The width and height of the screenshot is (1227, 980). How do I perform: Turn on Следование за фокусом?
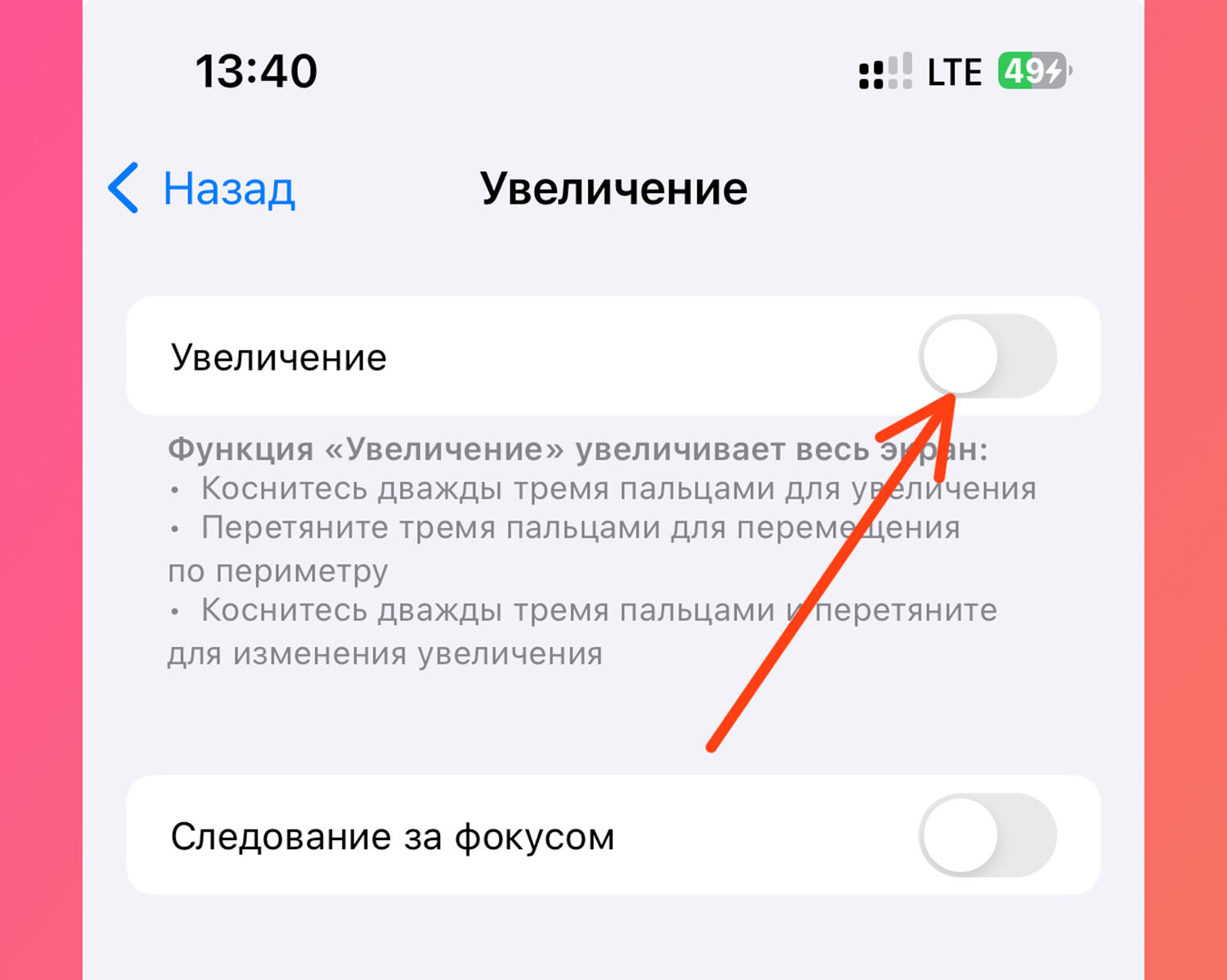click(987, 835)
